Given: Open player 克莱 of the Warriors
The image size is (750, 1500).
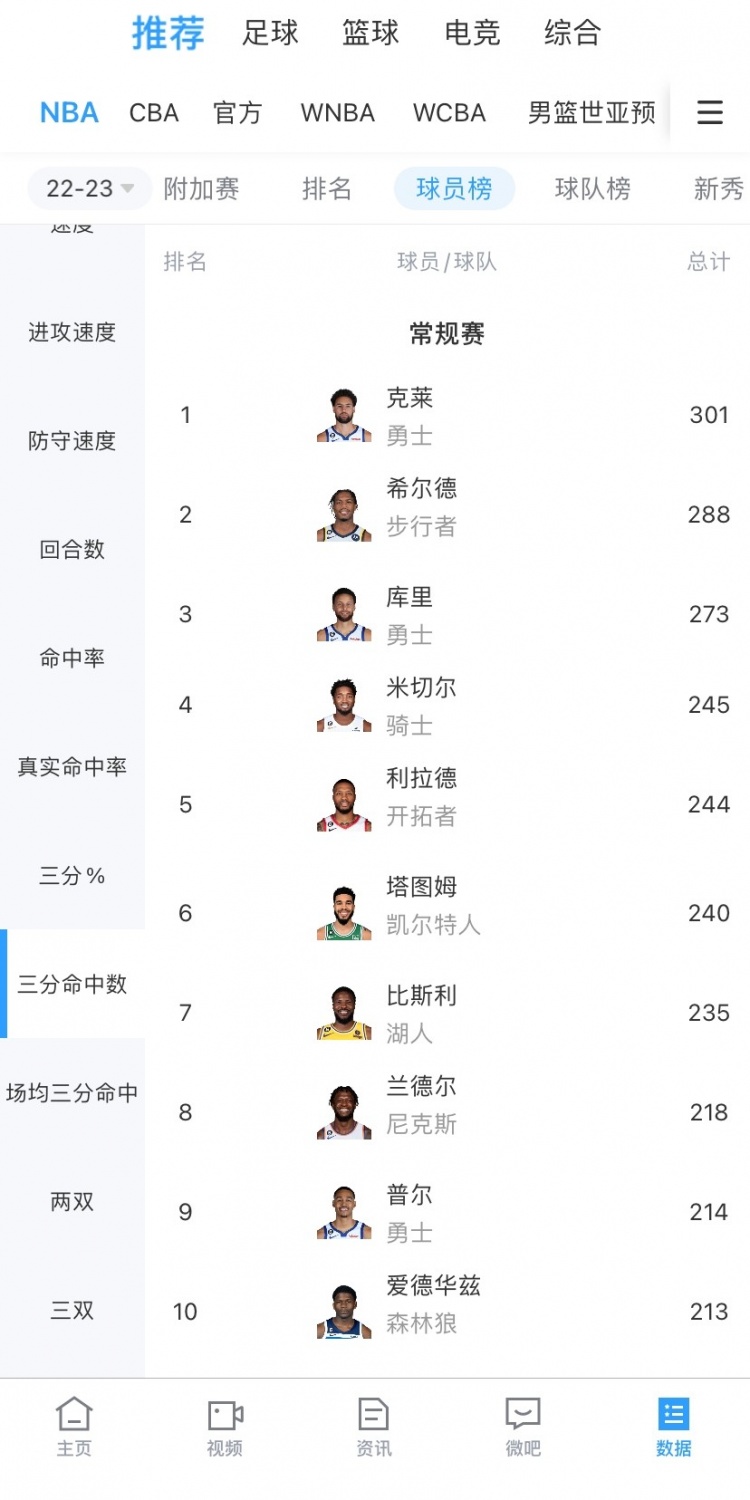Looking at the screenshot, I should point(447,415).
